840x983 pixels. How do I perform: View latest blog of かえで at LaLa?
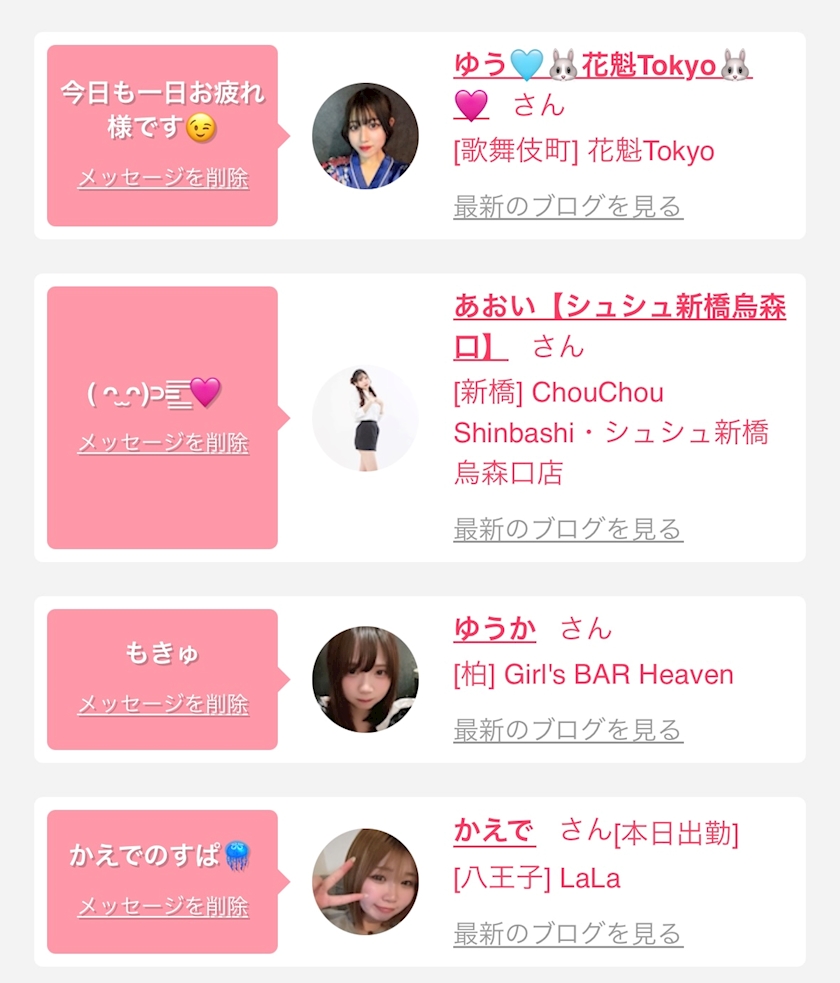[568, 934]
